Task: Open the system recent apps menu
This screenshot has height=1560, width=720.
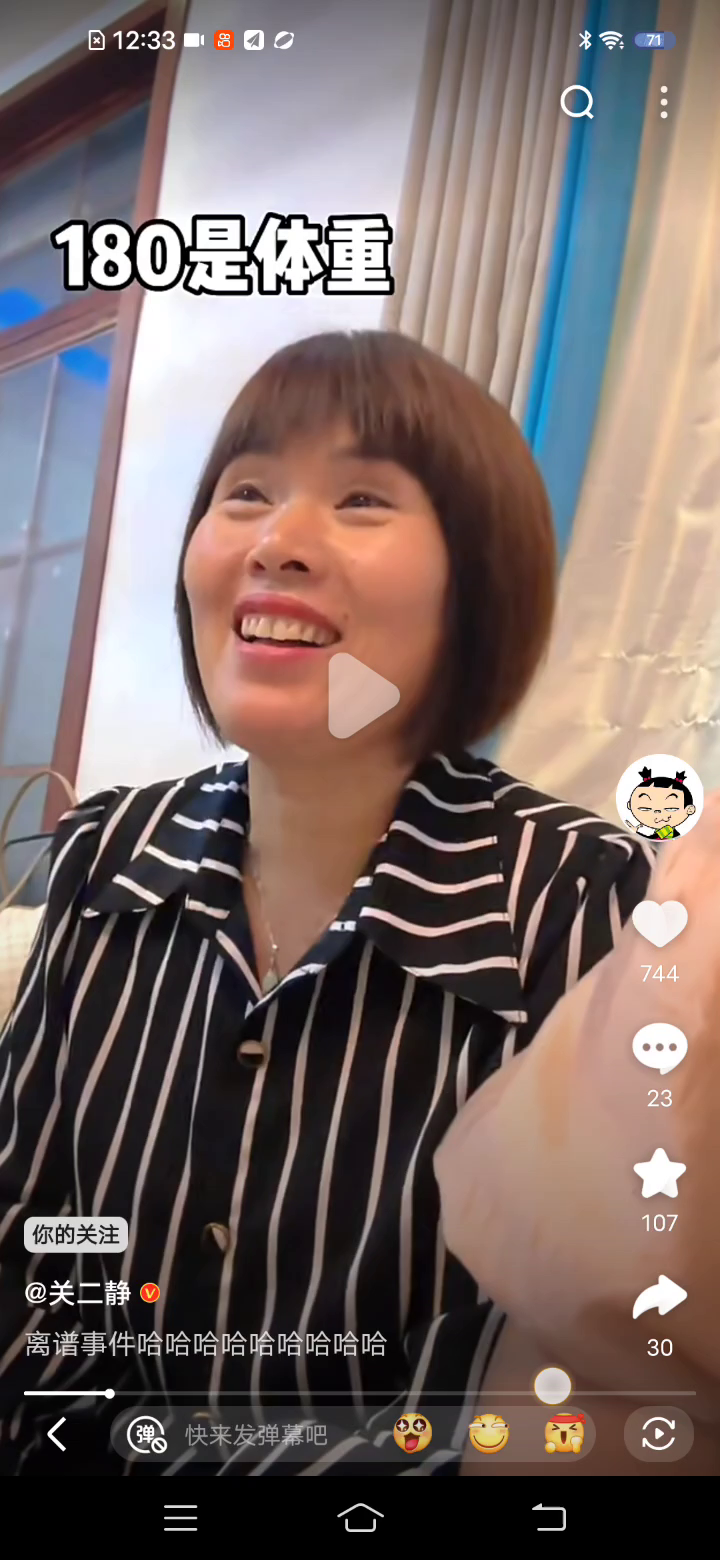Action: point(180,1518)
